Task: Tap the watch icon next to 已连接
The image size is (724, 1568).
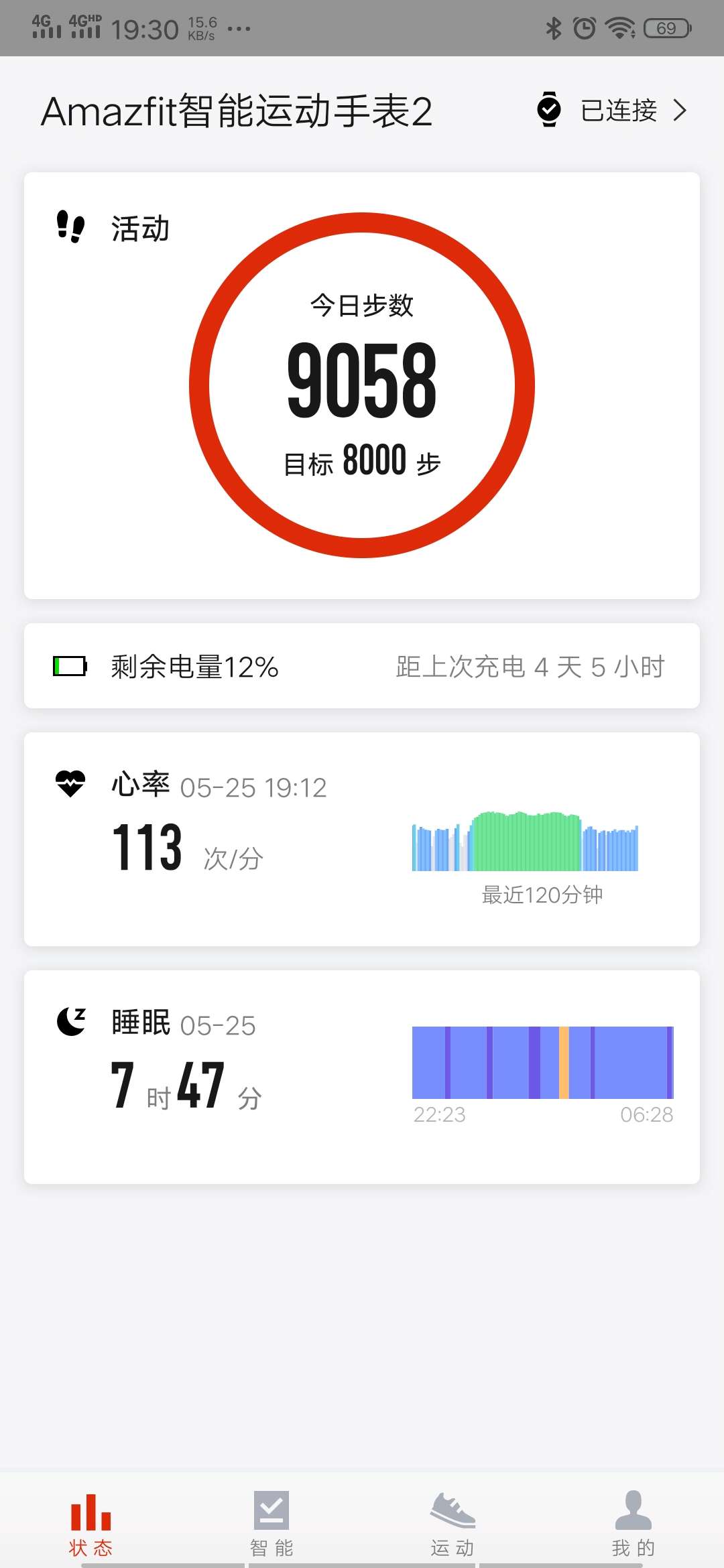Action: 550,110
